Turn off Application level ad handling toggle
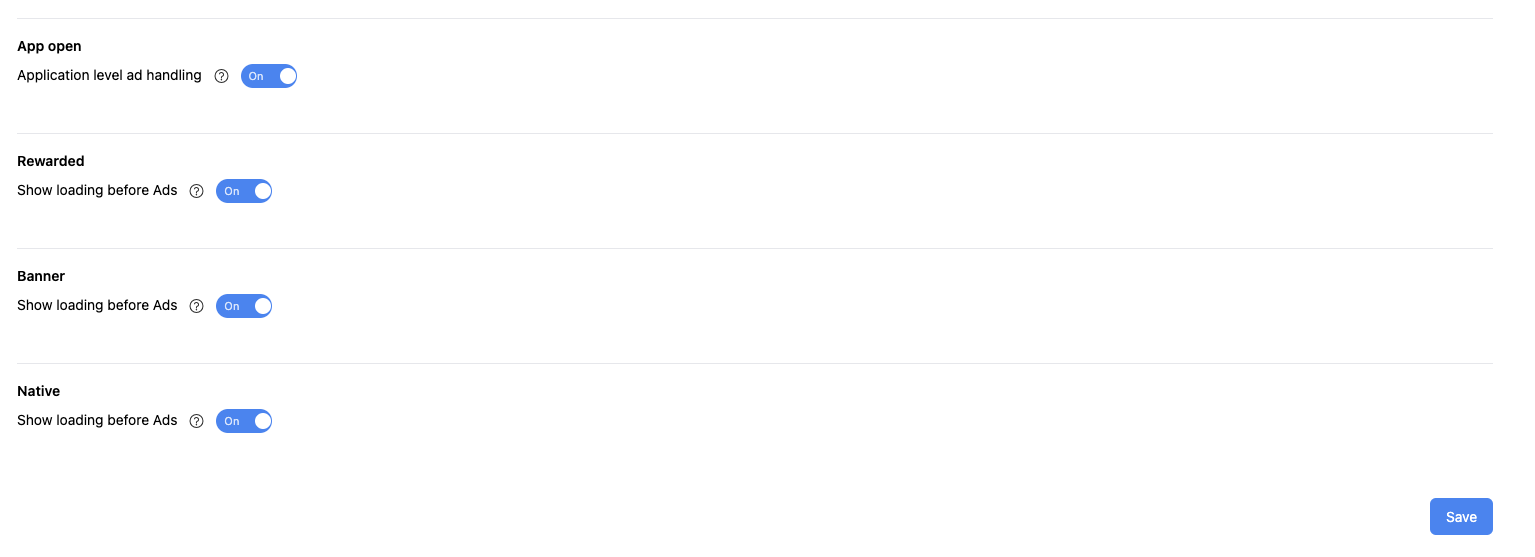This screenshot has height=557, width=1535. 269,76
